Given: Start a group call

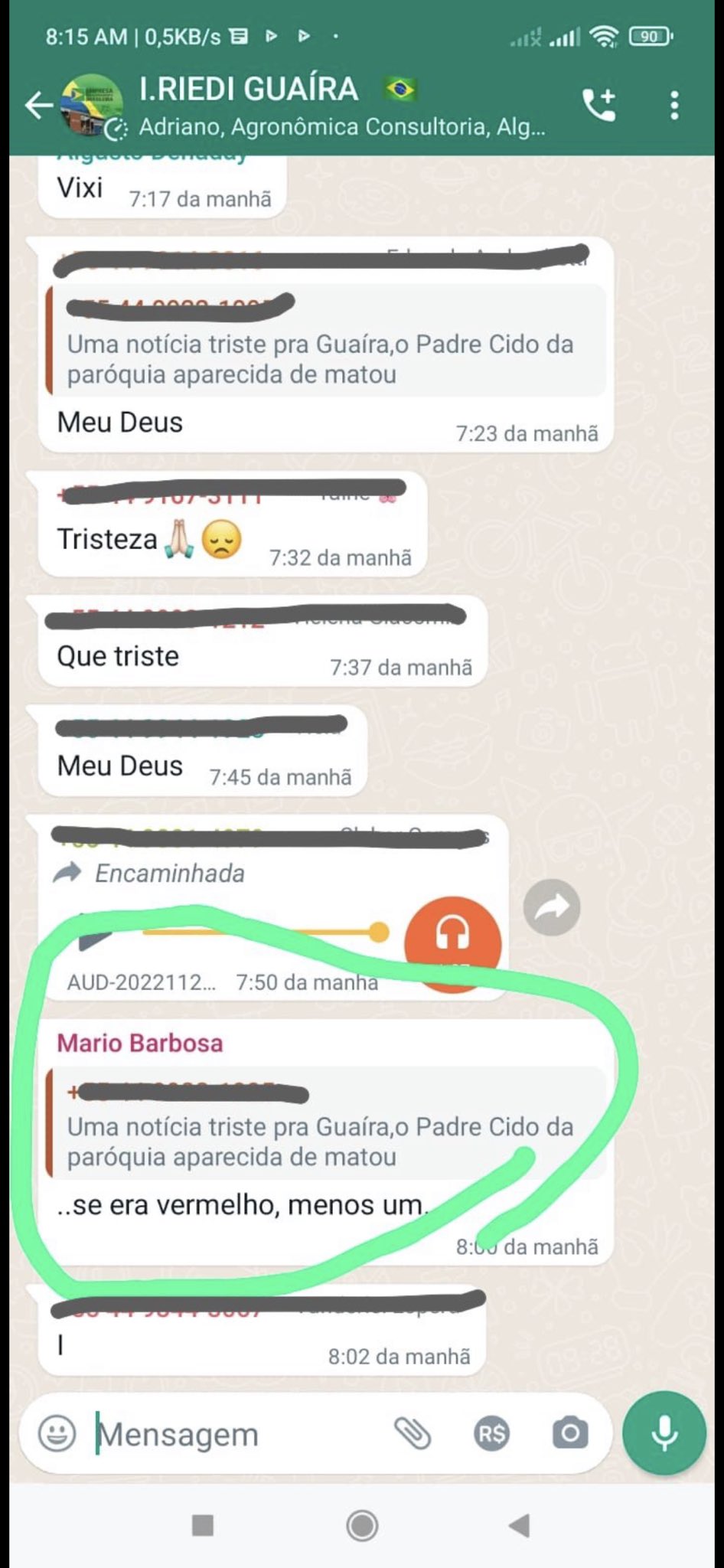Looking at the screenshot, I should coord(599,106).
